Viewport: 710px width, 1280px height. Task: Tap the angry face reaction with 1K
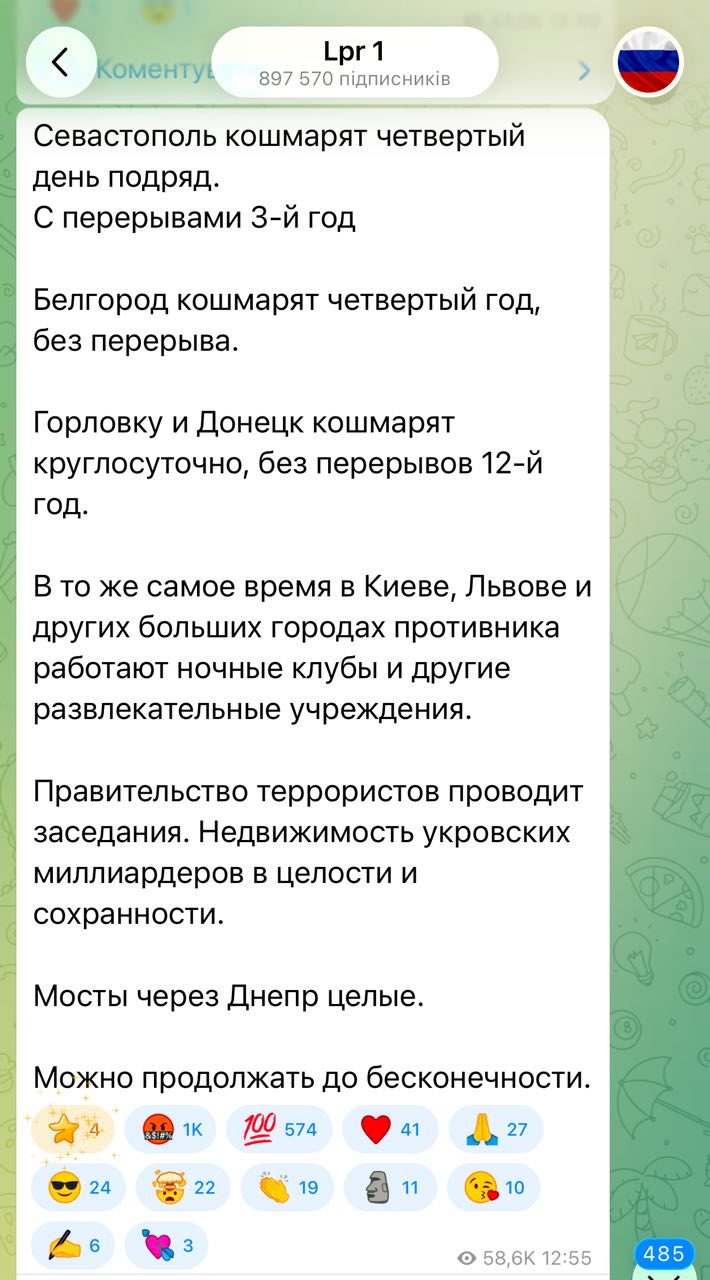(171, 1129)
